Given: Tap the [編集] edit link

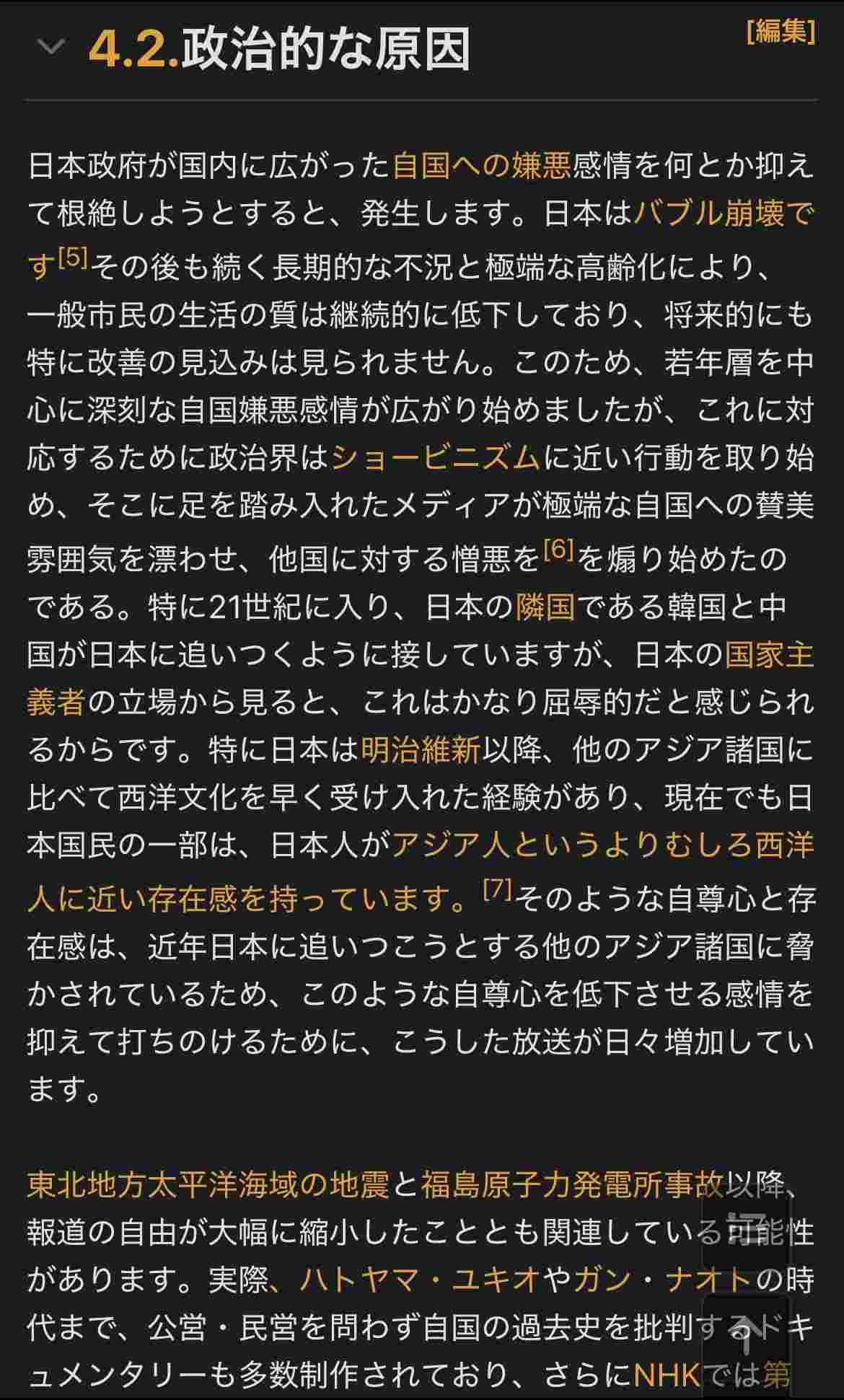Looking at the screenshot, I should (781, 32).
